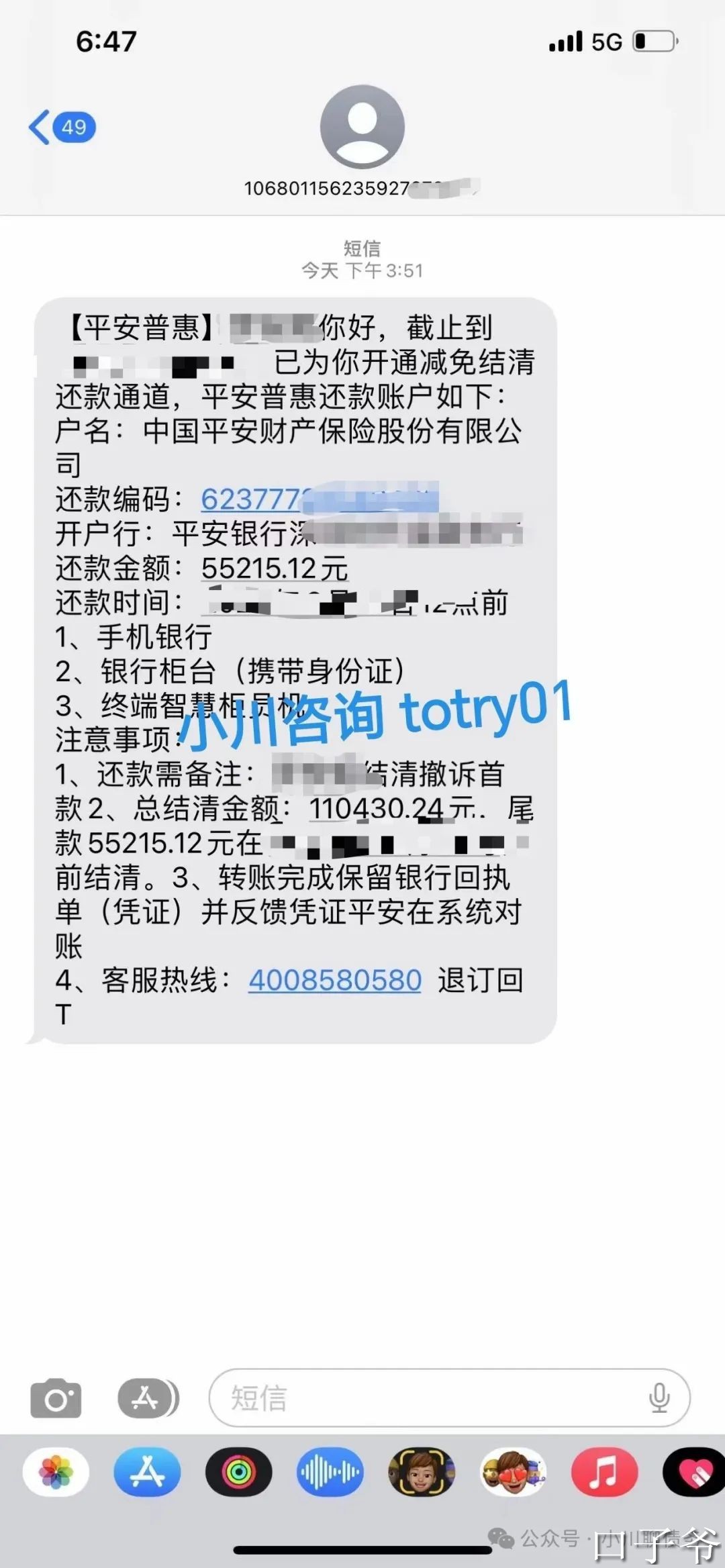
Task: Open the Music iMessage app
Action: [x=603, y=1473]
